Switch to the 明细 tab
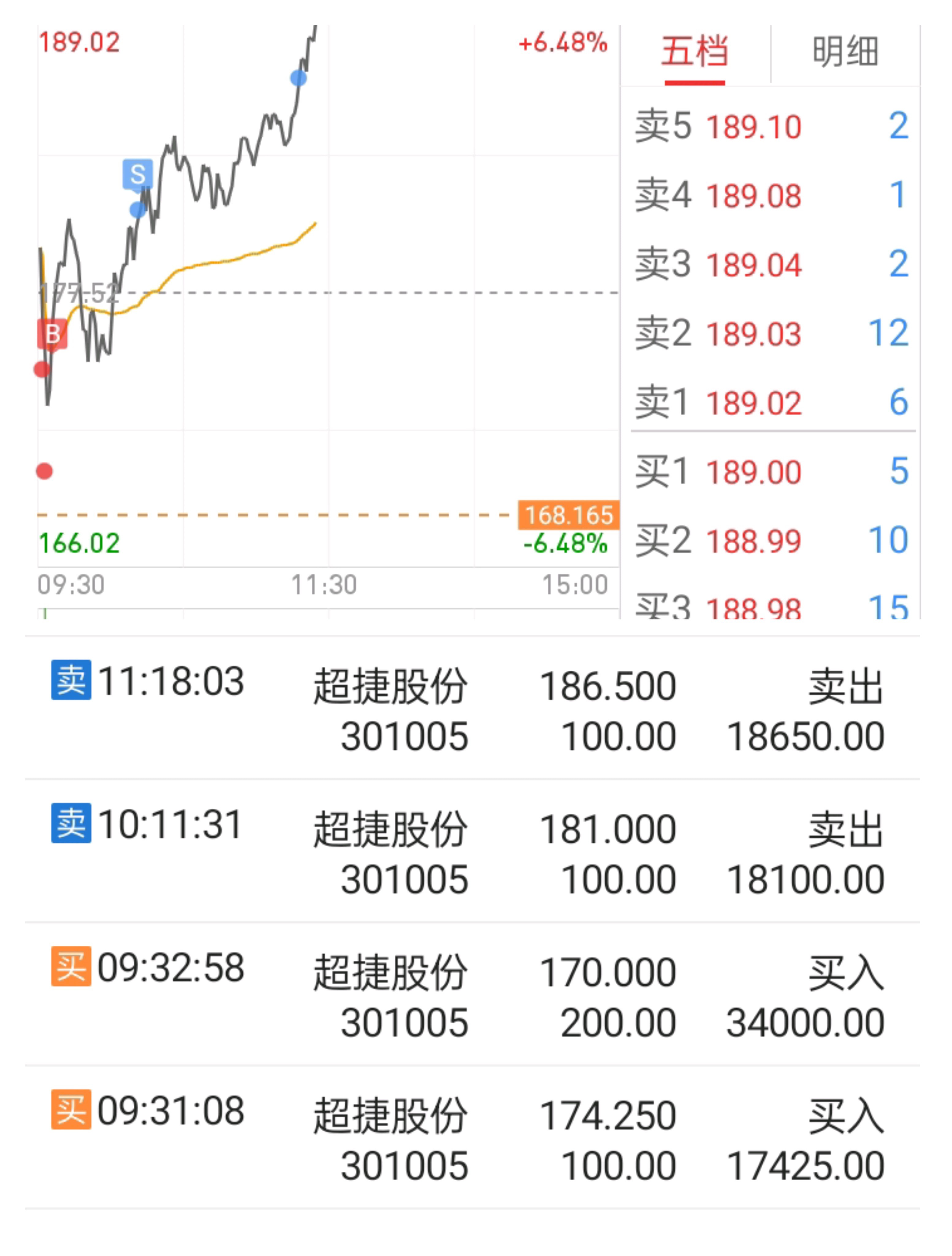The image size is (952, 1256). [x=845, y=52]
